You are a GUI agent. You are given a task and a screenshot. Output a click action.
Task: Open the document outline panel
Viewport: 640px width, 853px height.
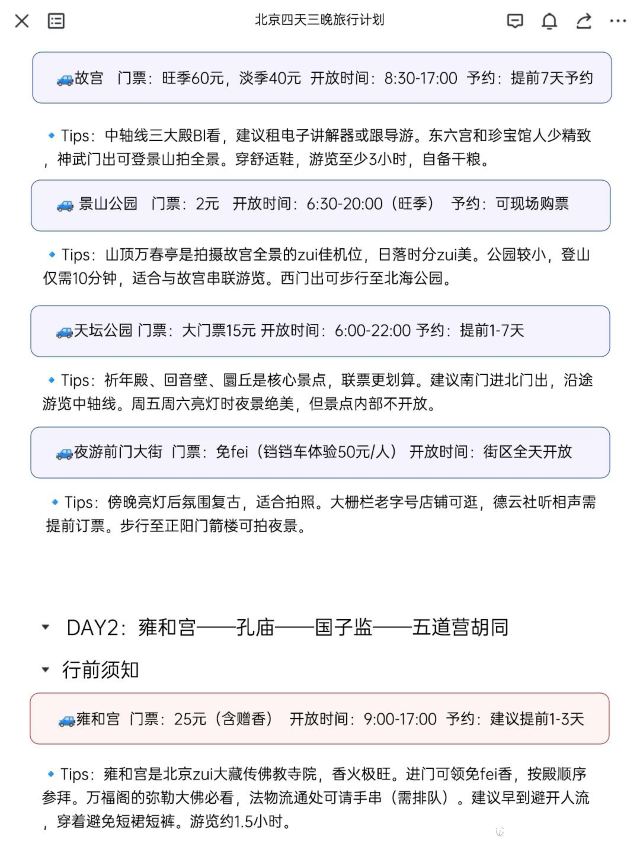(56, 20)
